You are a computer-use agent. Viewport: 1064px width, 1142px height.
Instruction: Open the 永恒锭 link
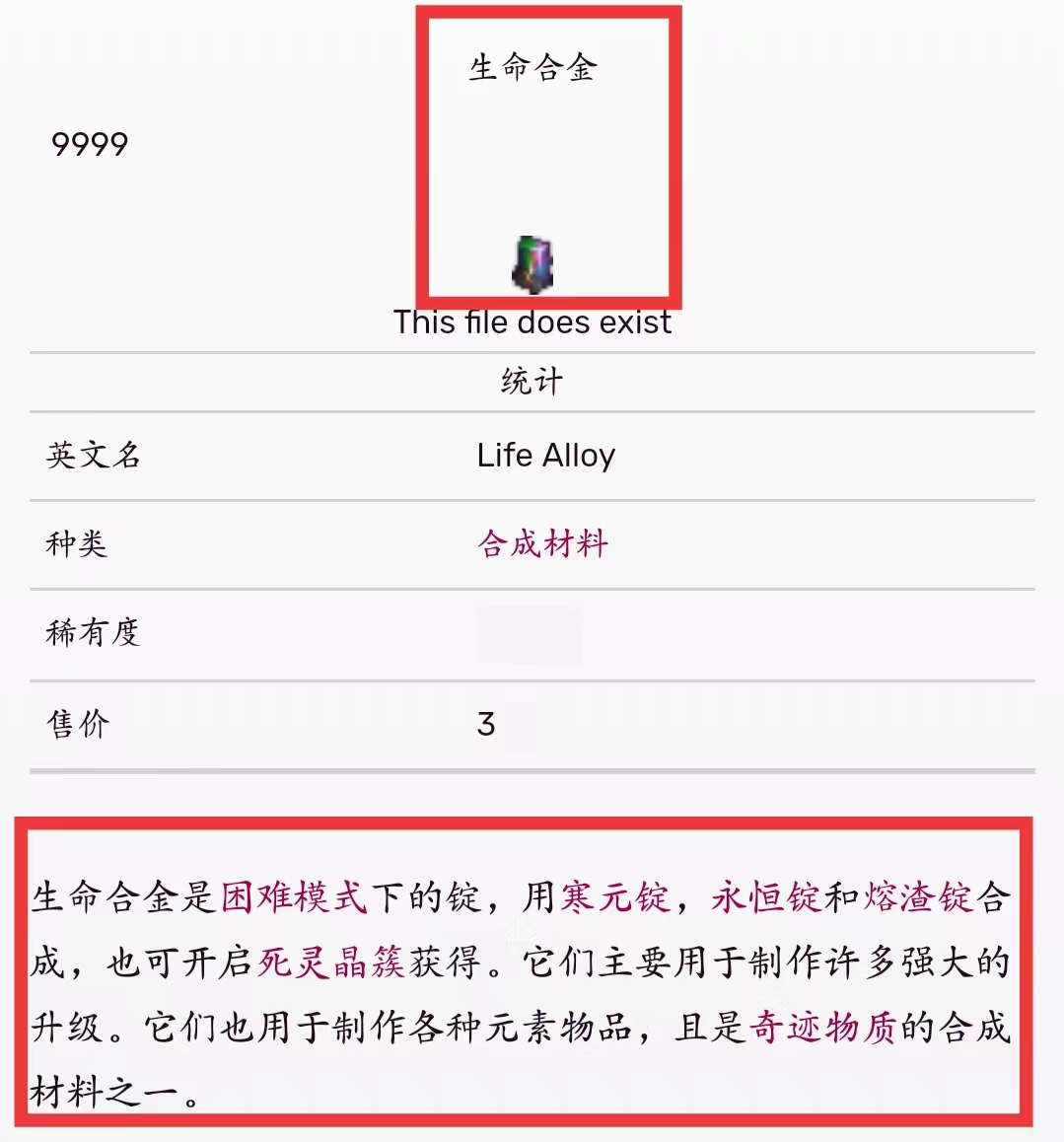point(767,897)
